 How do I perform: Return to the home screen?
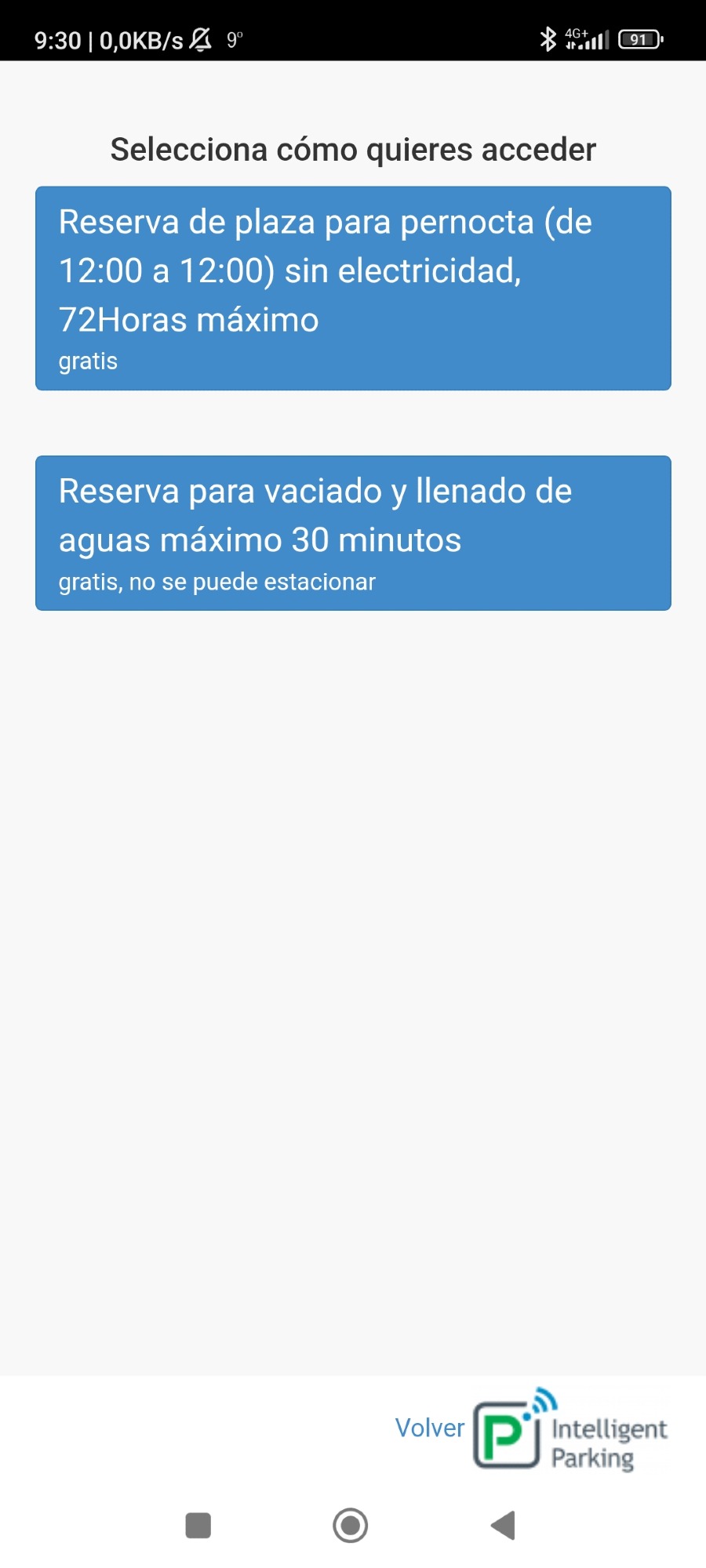pyautogui.click(x=351, y=1526)
